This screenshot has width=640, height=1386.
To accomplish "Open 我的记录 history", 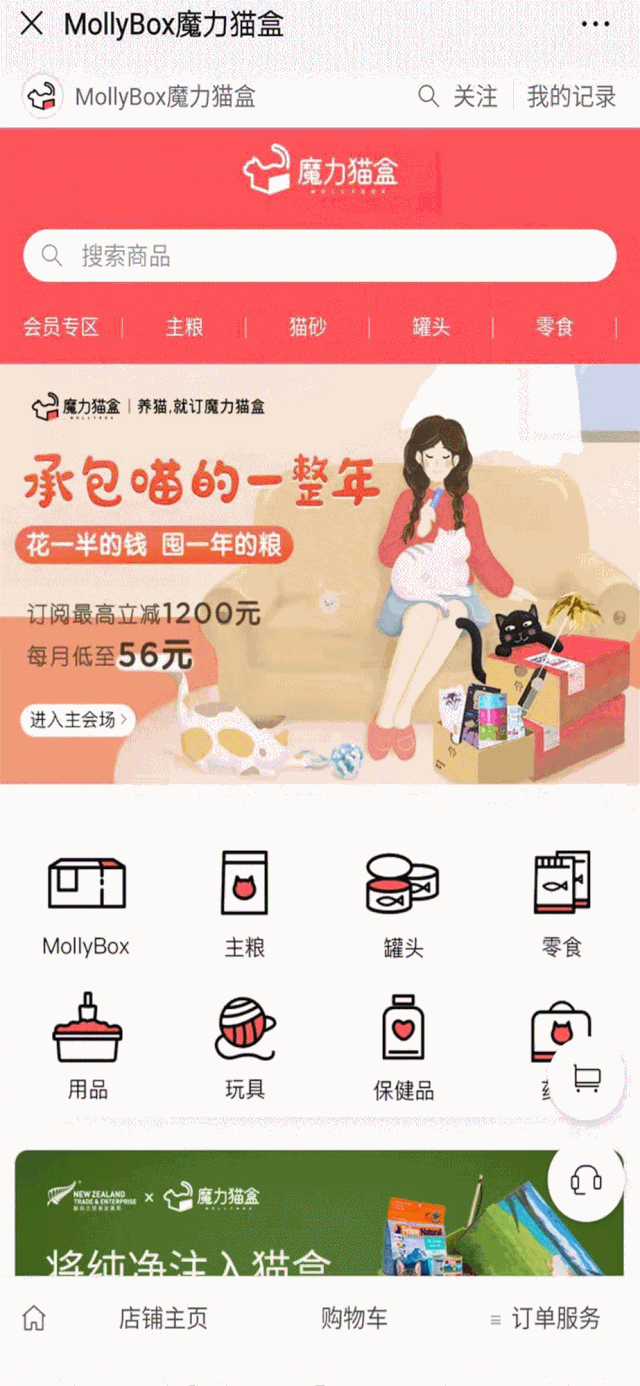I will pos(571,96).
